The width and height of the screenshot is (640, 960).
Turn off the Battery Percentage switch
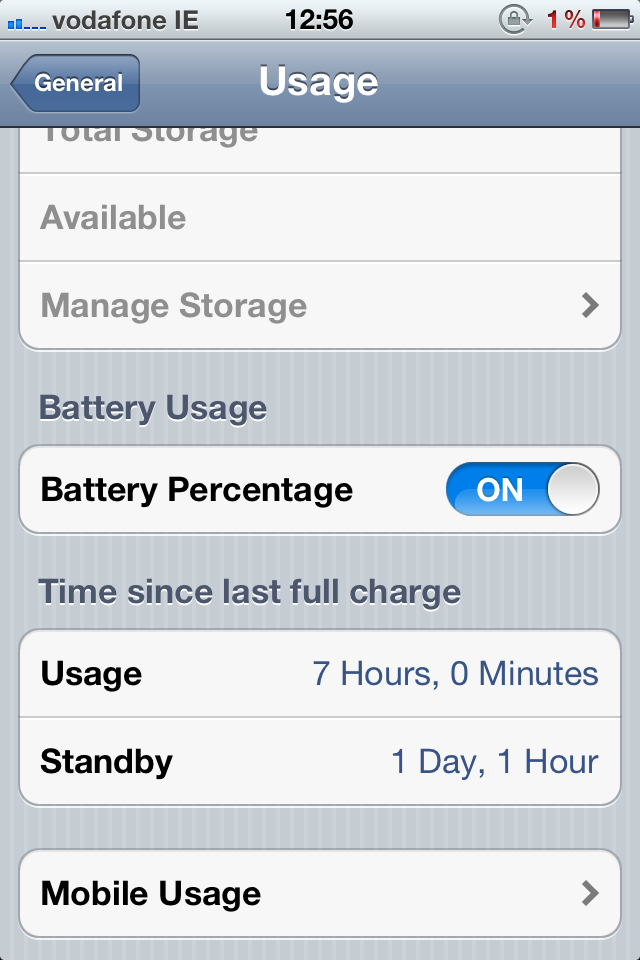[522, 489]
